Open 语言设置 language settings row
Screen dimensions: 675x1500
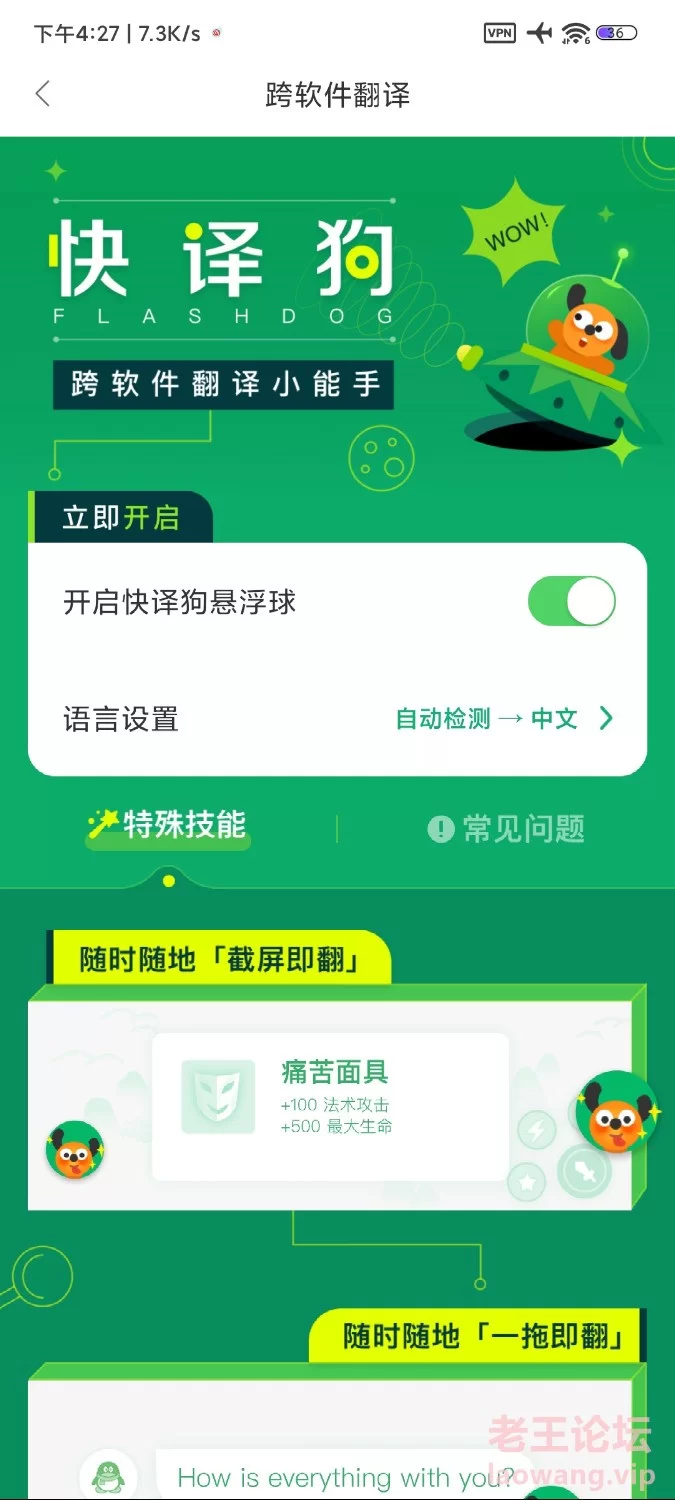click(338, 719)
